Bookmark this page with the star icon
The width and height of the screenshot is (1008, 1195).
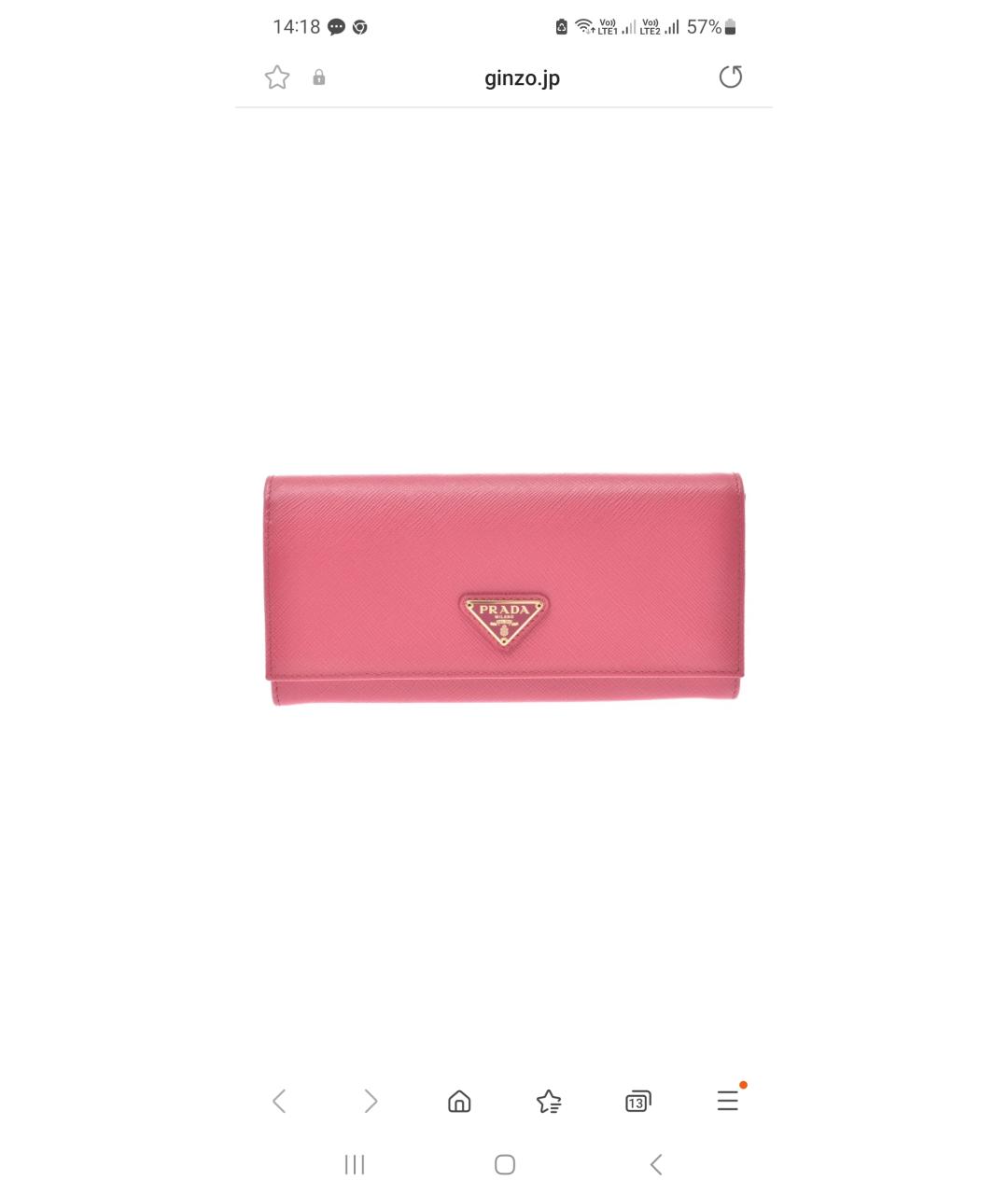[277, 77]
